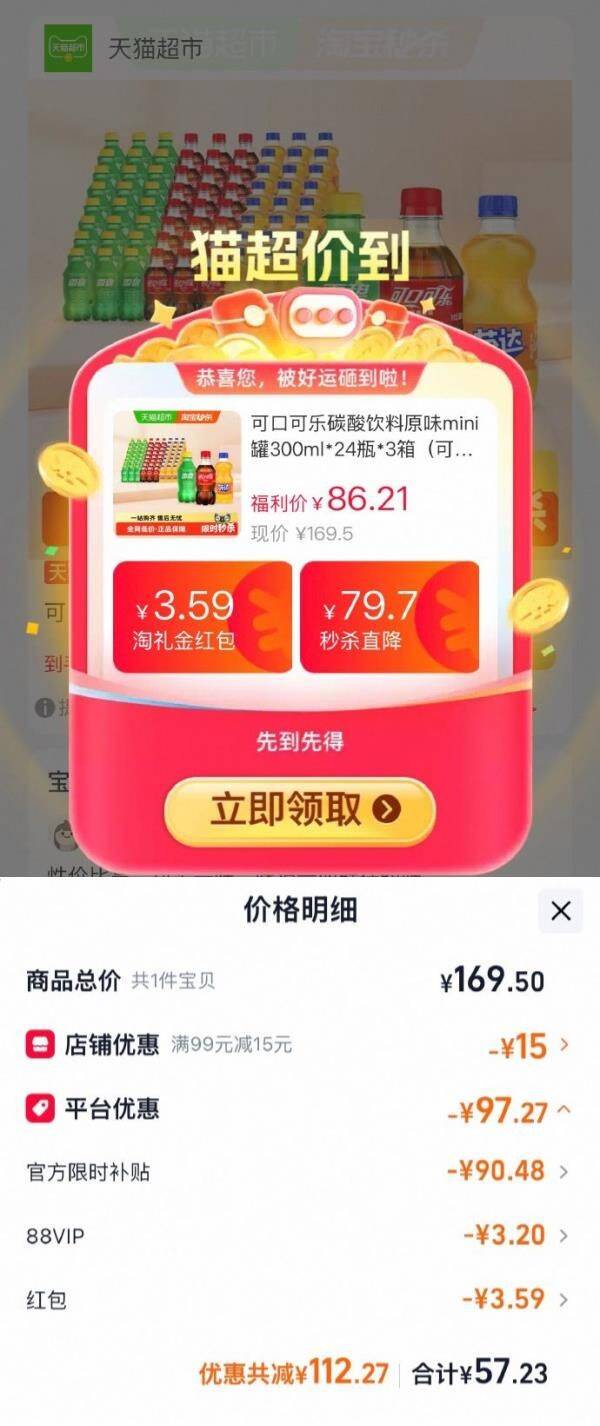View 官方限时补贴 subsidy details

298,1172
